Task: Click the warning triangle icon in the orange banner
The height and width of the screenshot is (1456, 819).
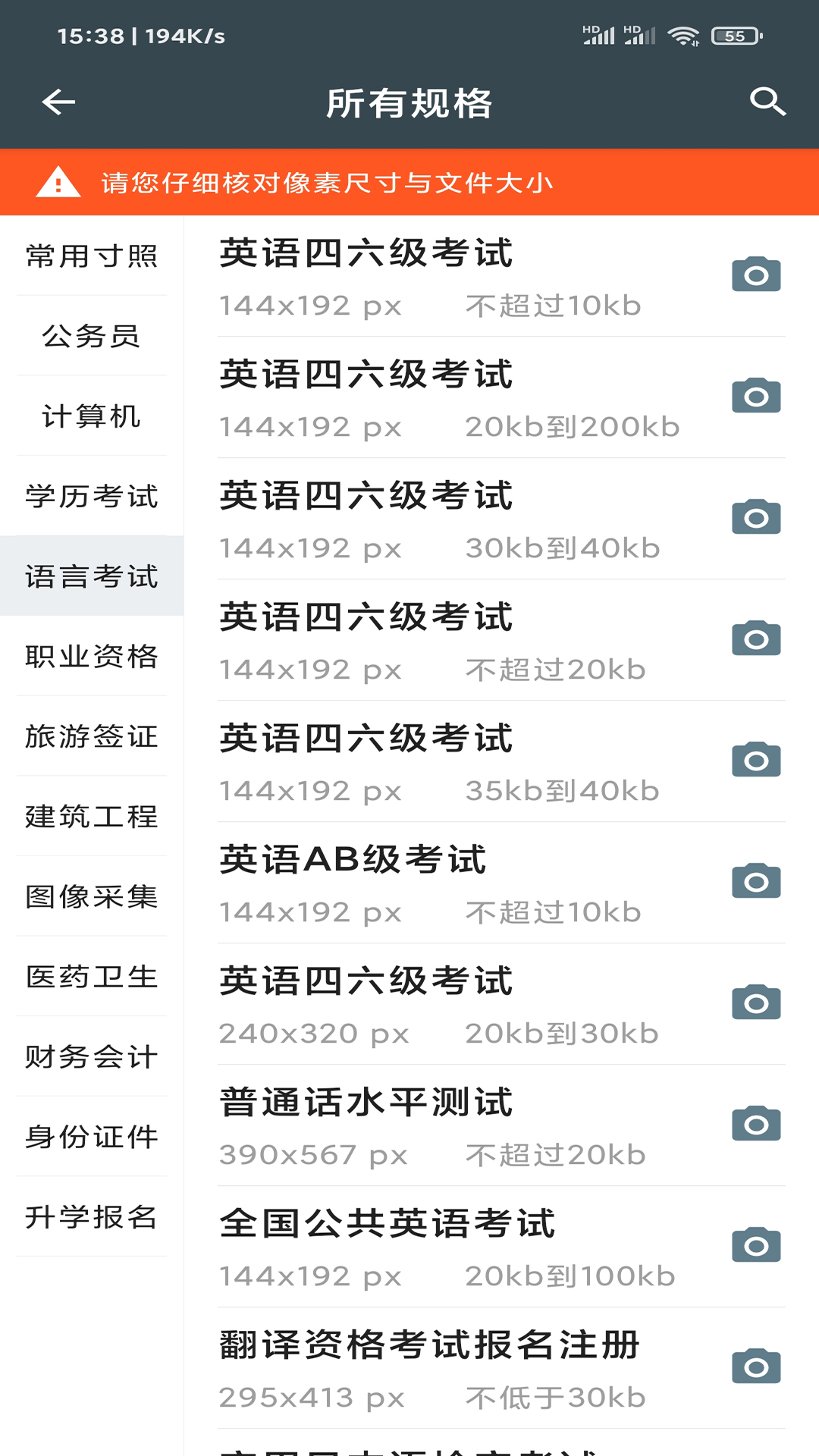Action: coord(60,182)
